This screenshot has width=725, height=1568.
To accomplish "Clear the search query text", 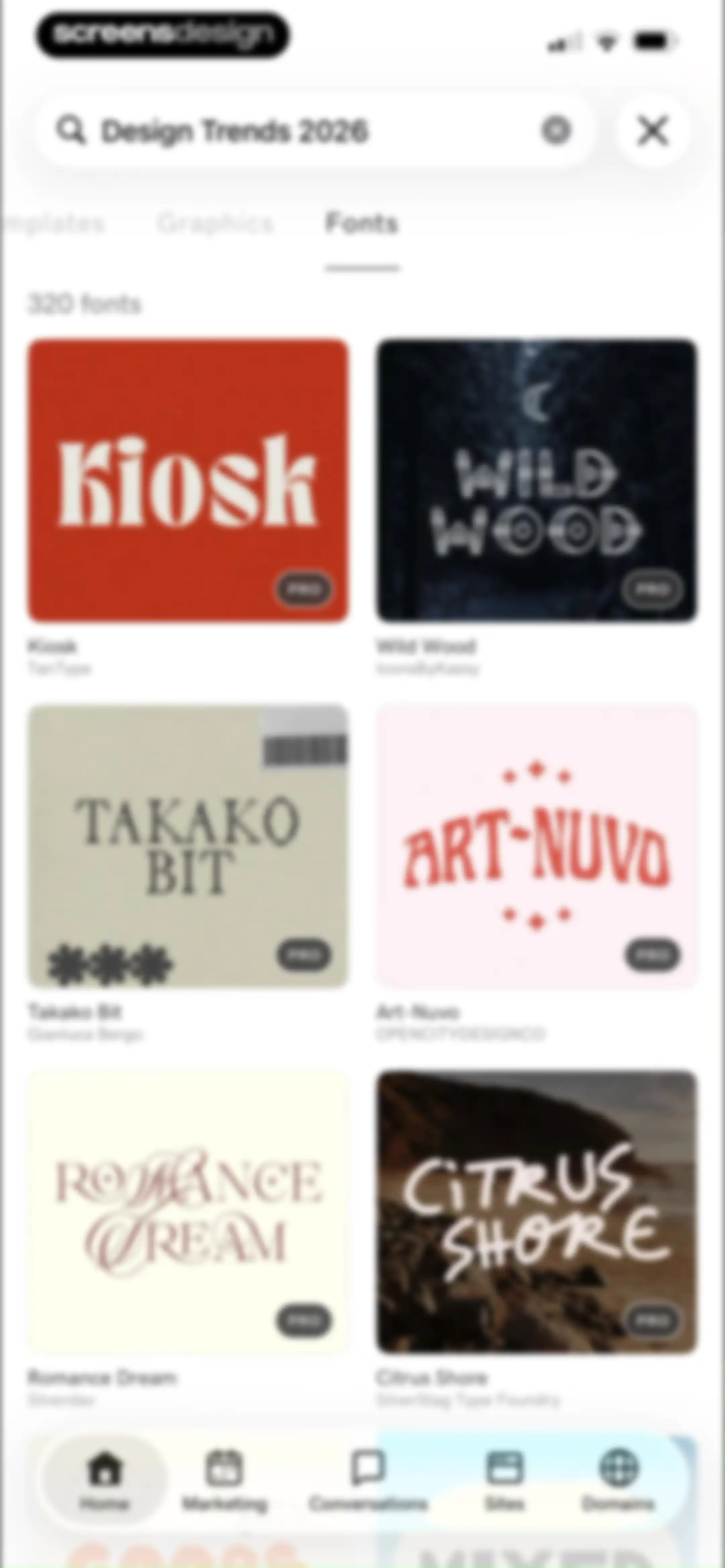I will [555, 130].
